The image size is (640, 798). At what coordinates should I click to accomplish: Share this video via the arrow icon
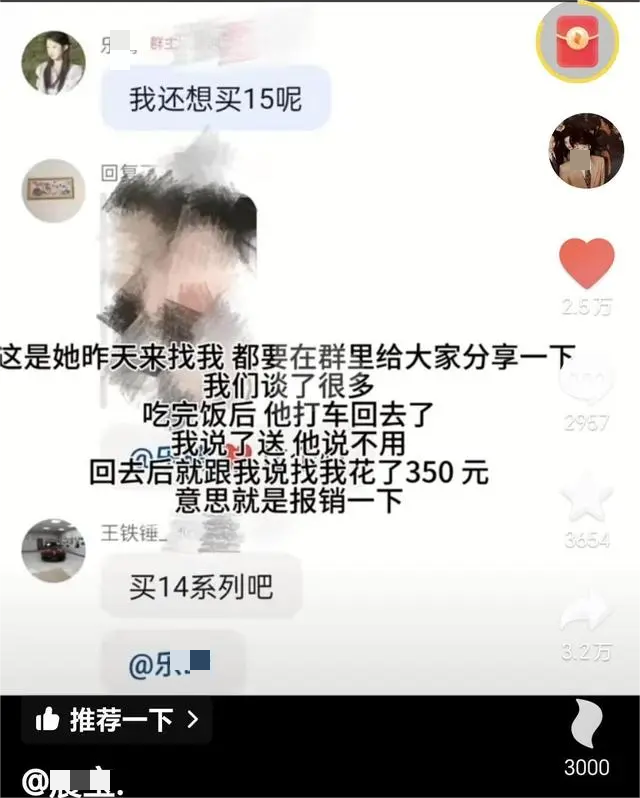(586, 612)
